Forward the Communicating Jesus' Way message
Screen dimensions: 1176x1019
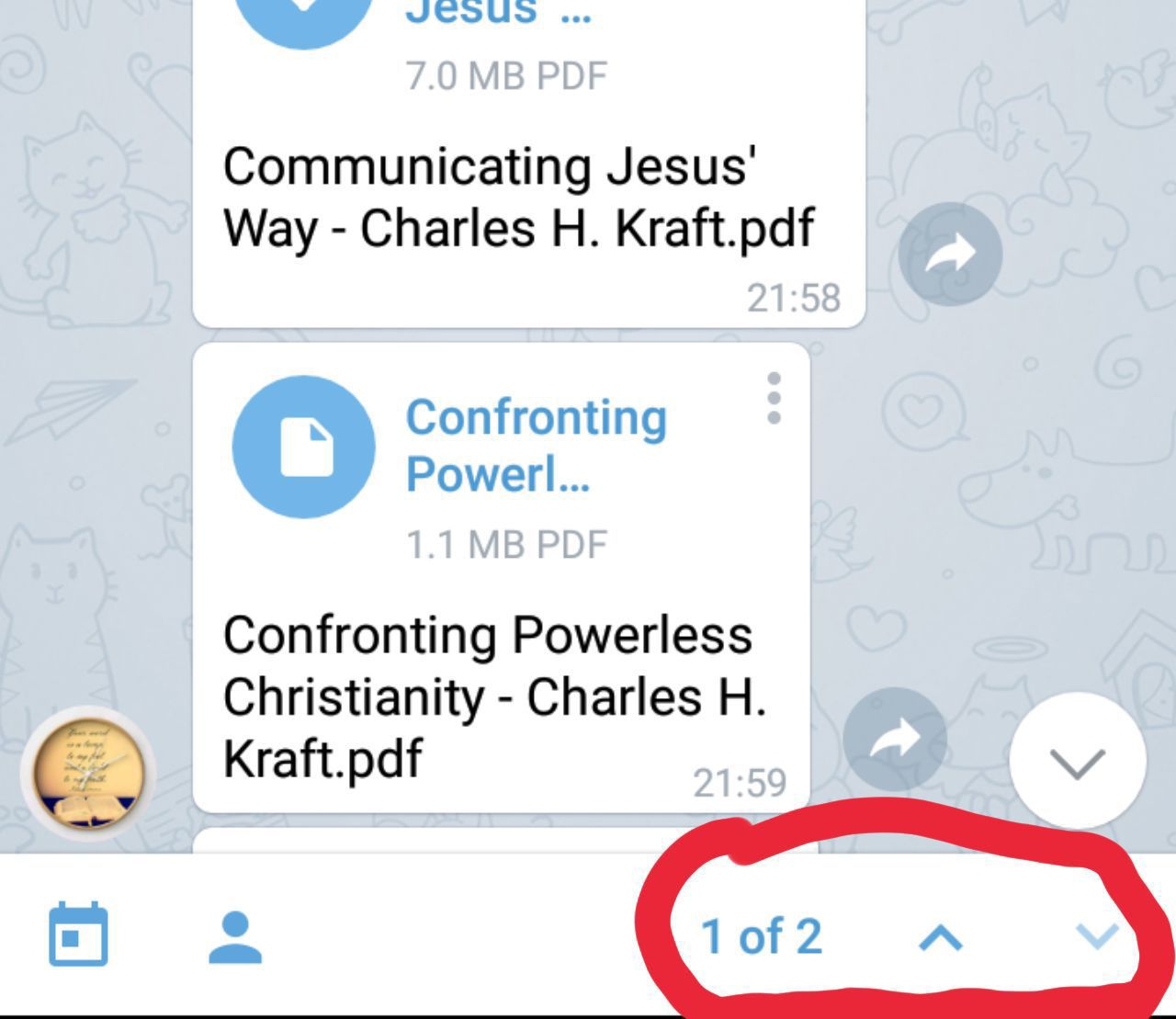click(x=950, y=254)
